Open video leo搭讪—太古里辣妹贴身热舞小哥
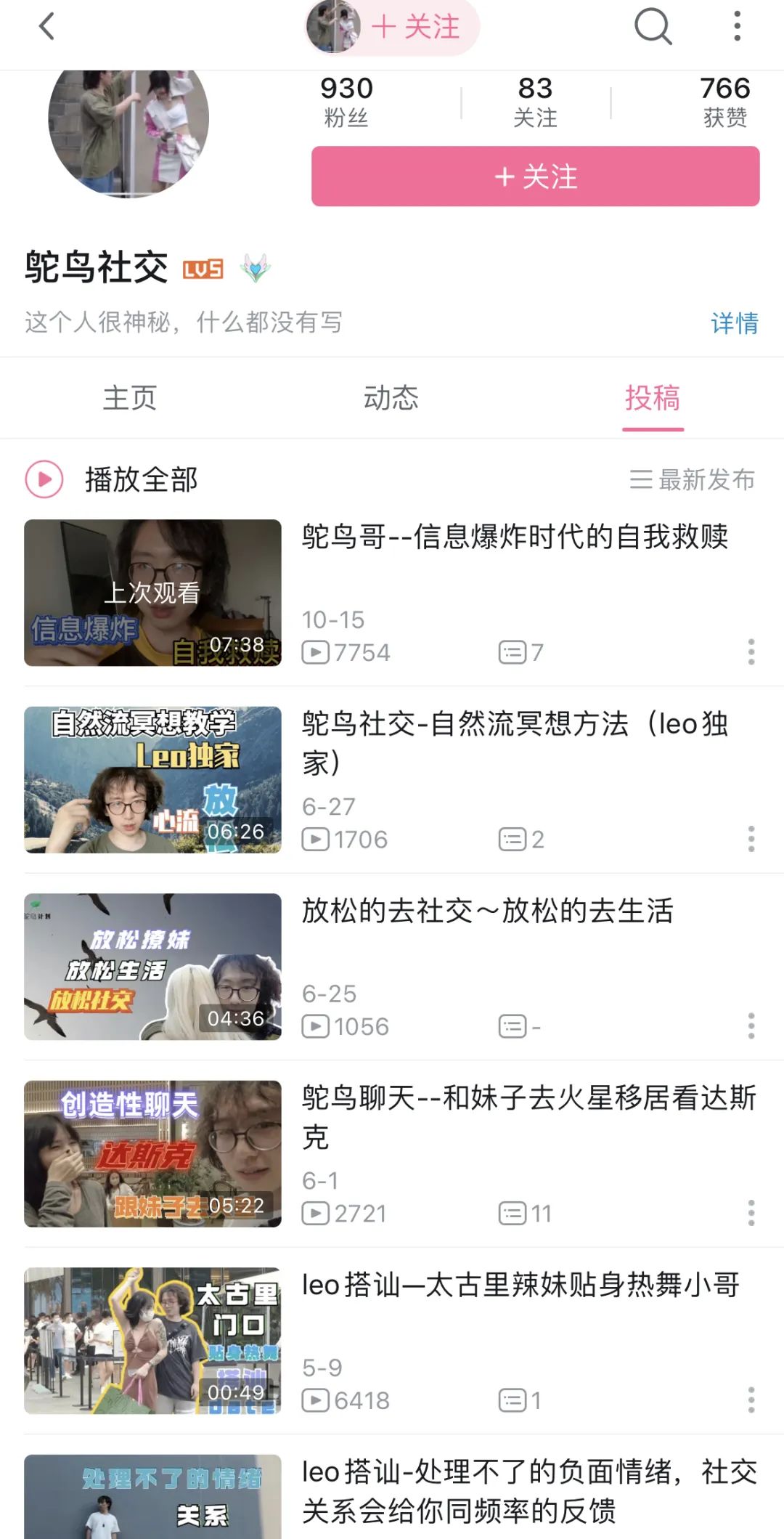784x1539 pixels. coord(520,1286)
